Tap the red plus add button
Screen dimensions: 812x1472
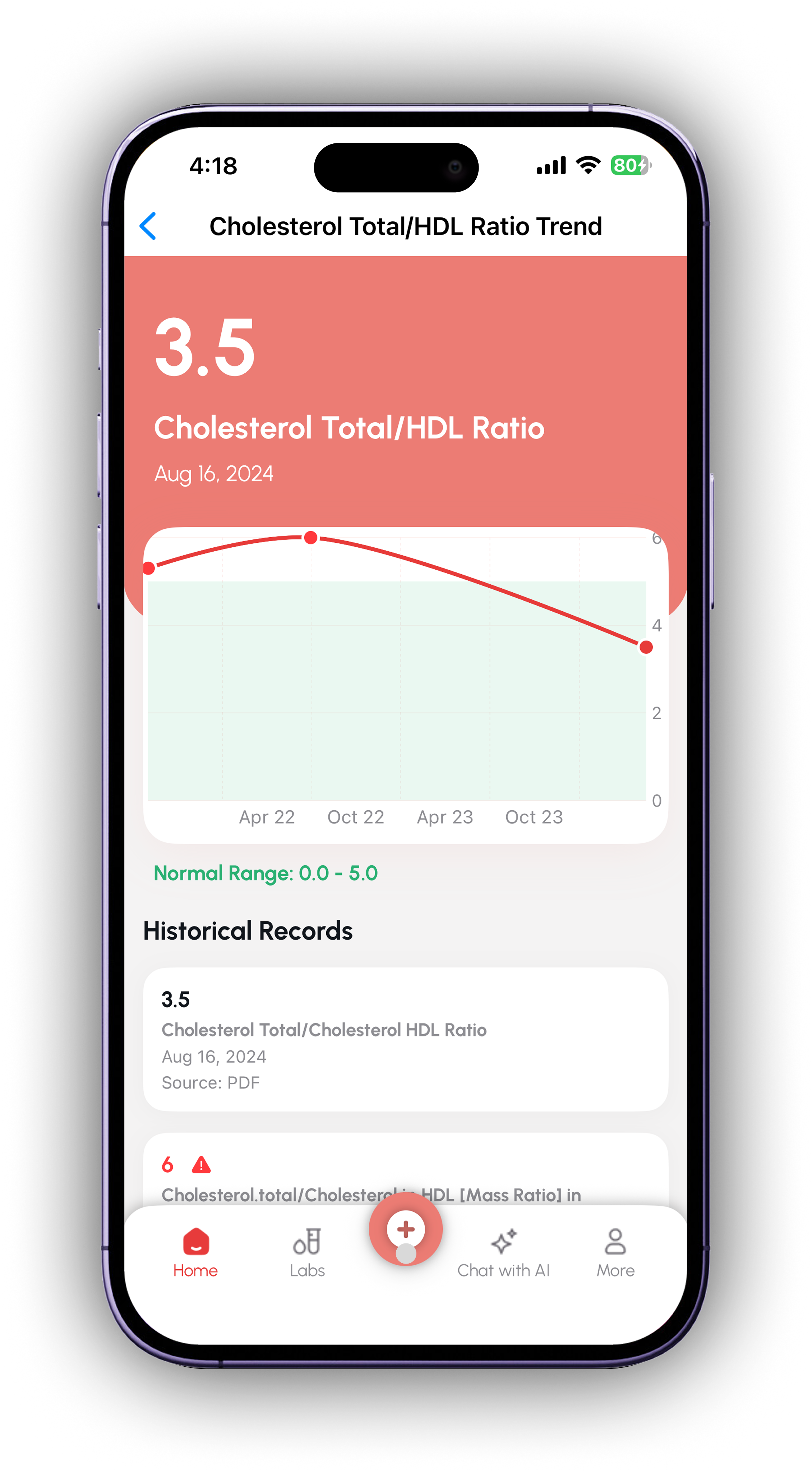[x=406, y=1229]
